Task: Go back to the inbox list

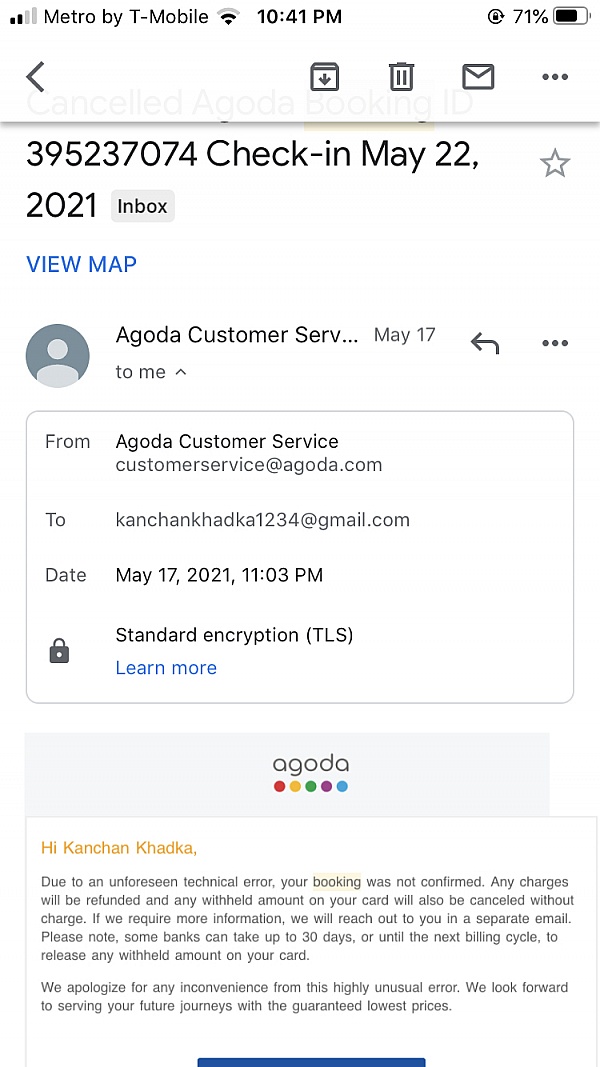Action: click(35, 76)
